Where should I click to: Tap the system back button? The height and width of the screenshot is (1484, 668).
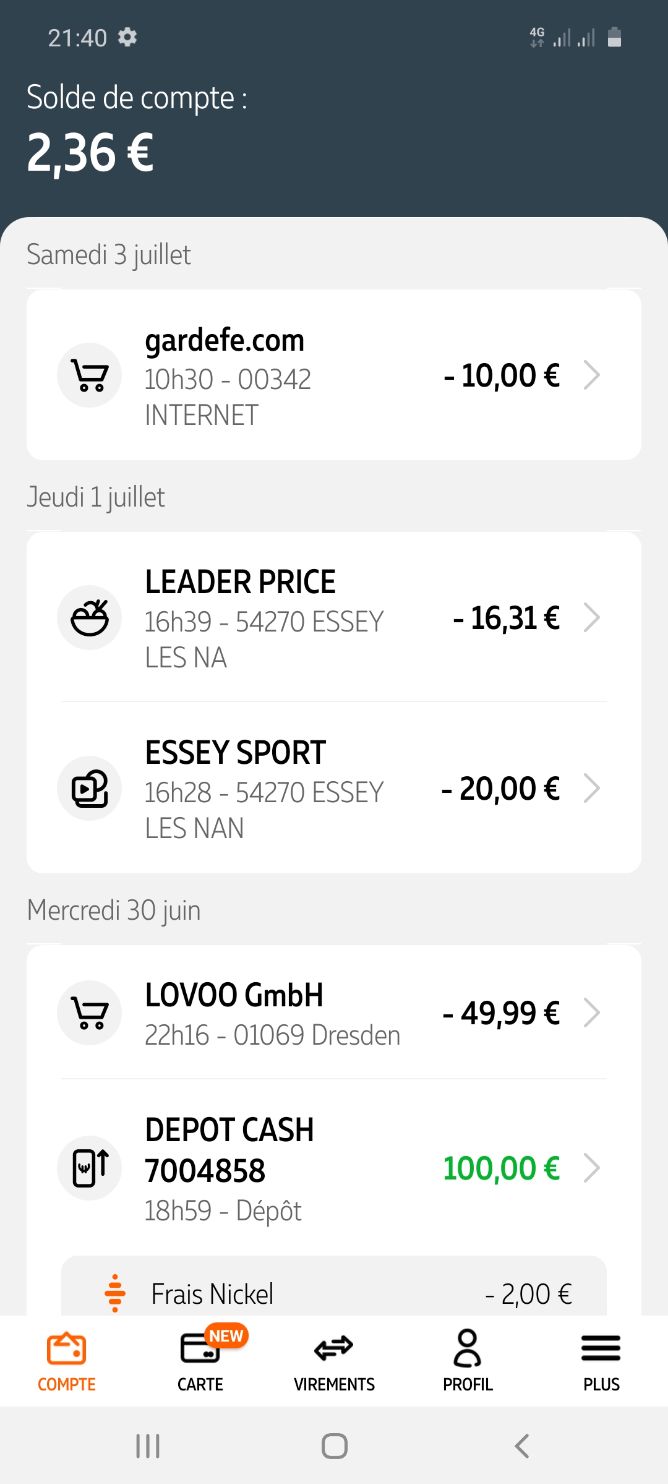[521, 1445]
